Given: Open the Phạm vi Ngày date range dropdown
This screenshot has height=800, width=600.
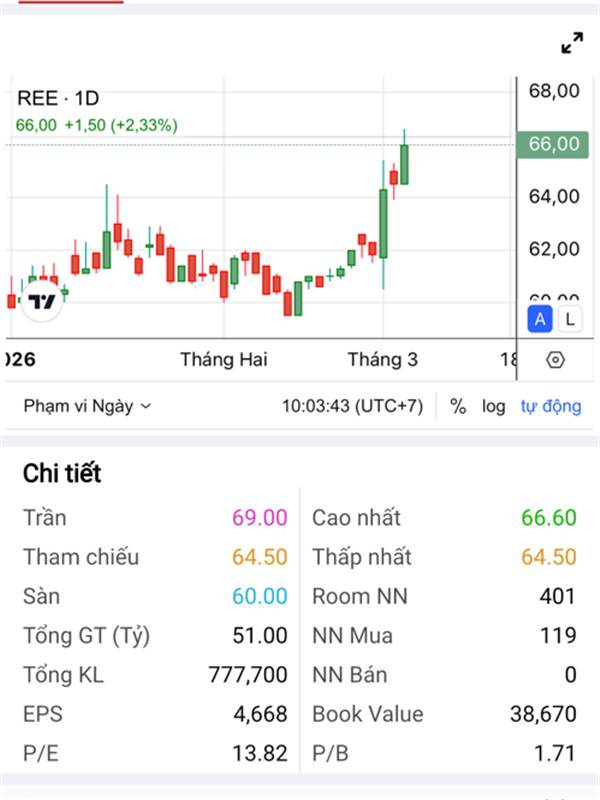Looking at the screenshot, I should pyautogui.click(x=87, y=406).
